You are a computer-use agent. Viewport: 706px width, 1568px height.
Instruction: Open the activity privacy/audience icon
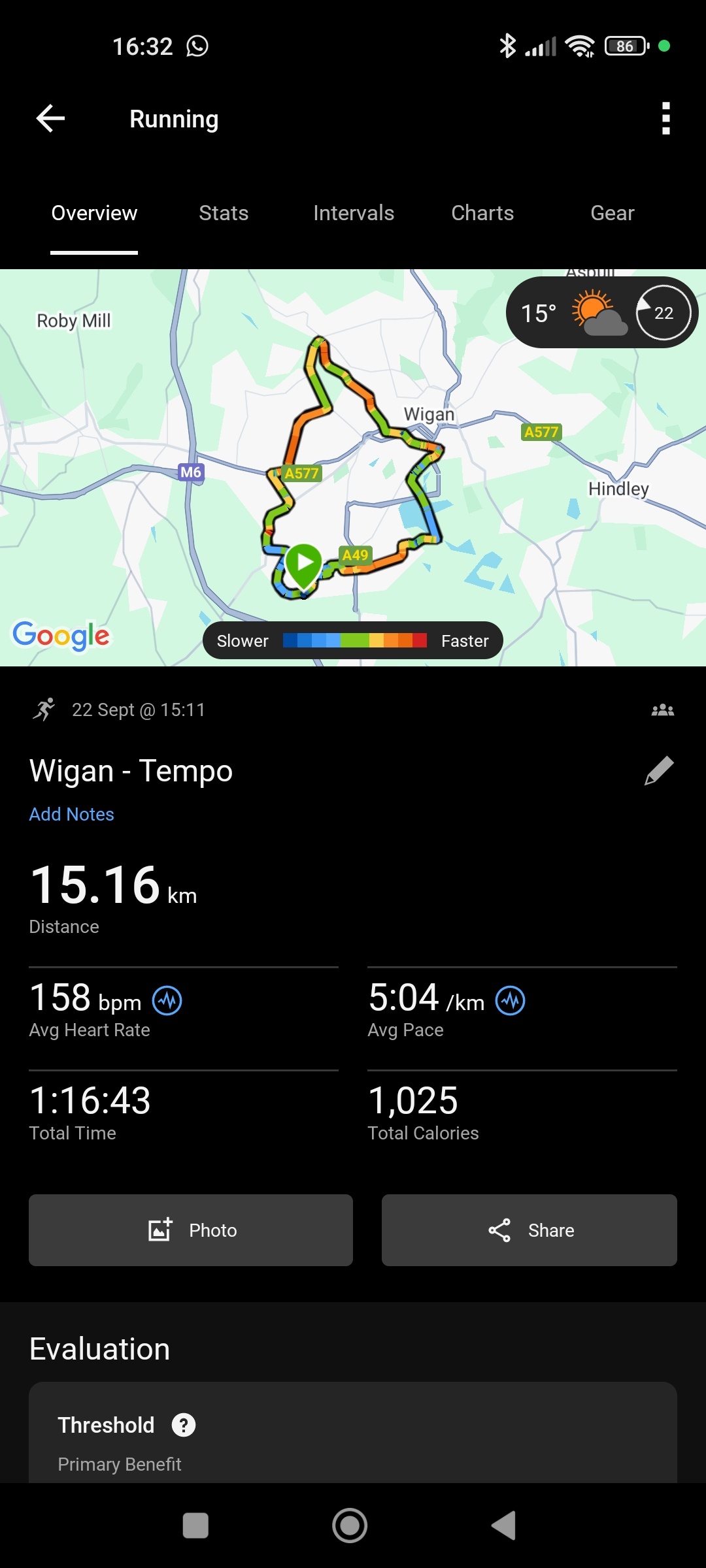pos(662,710)
